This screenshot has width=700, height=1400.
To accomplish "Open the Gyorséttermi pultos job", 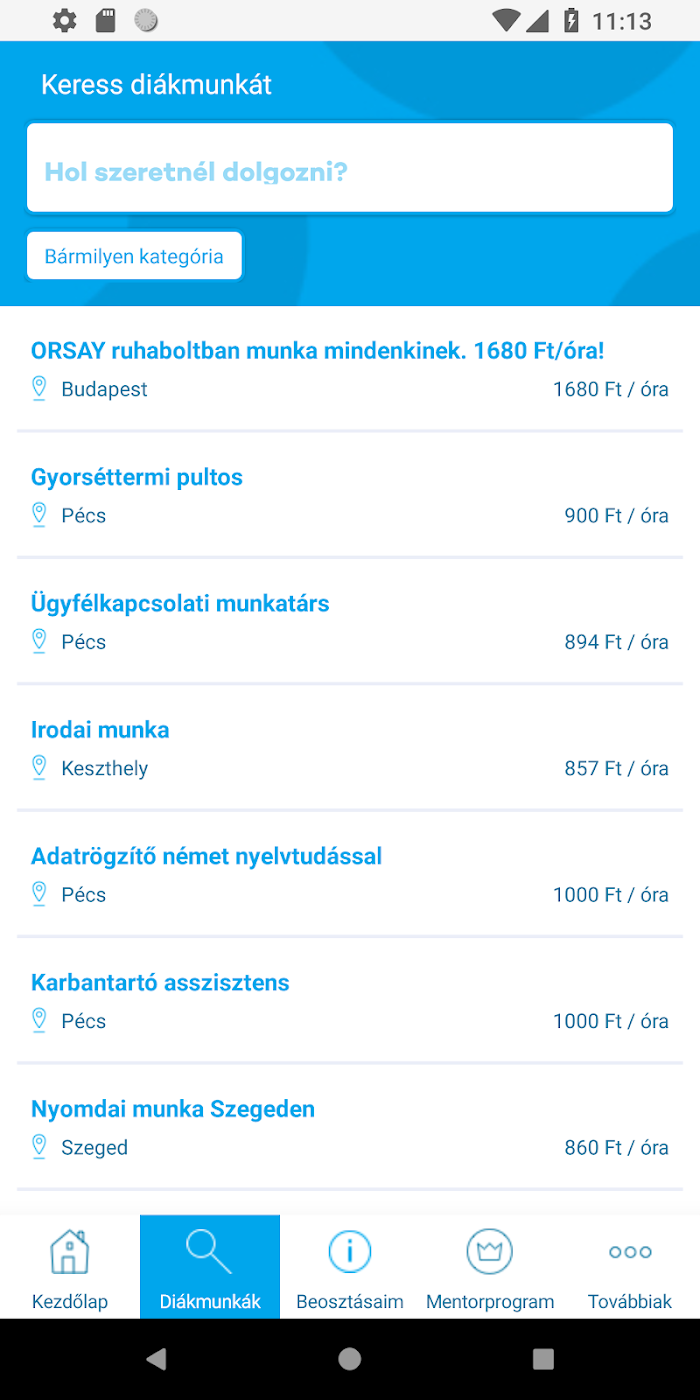I will (x=350, y=496).
